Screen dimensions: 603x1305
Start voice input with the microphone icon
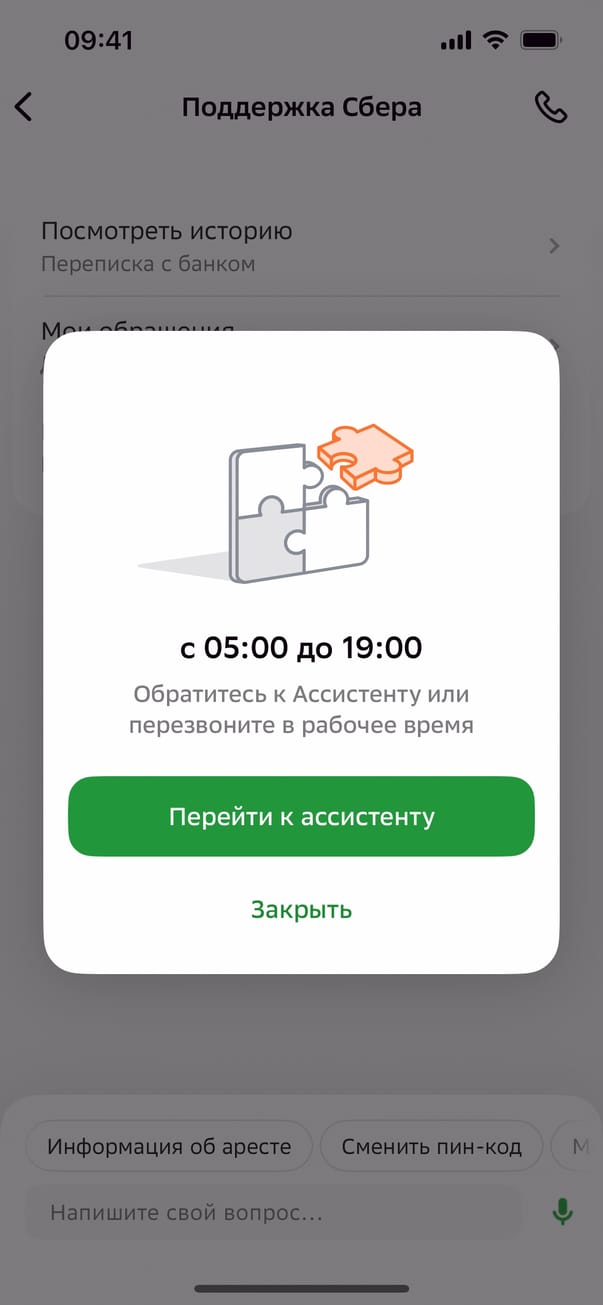point(563,1213)
